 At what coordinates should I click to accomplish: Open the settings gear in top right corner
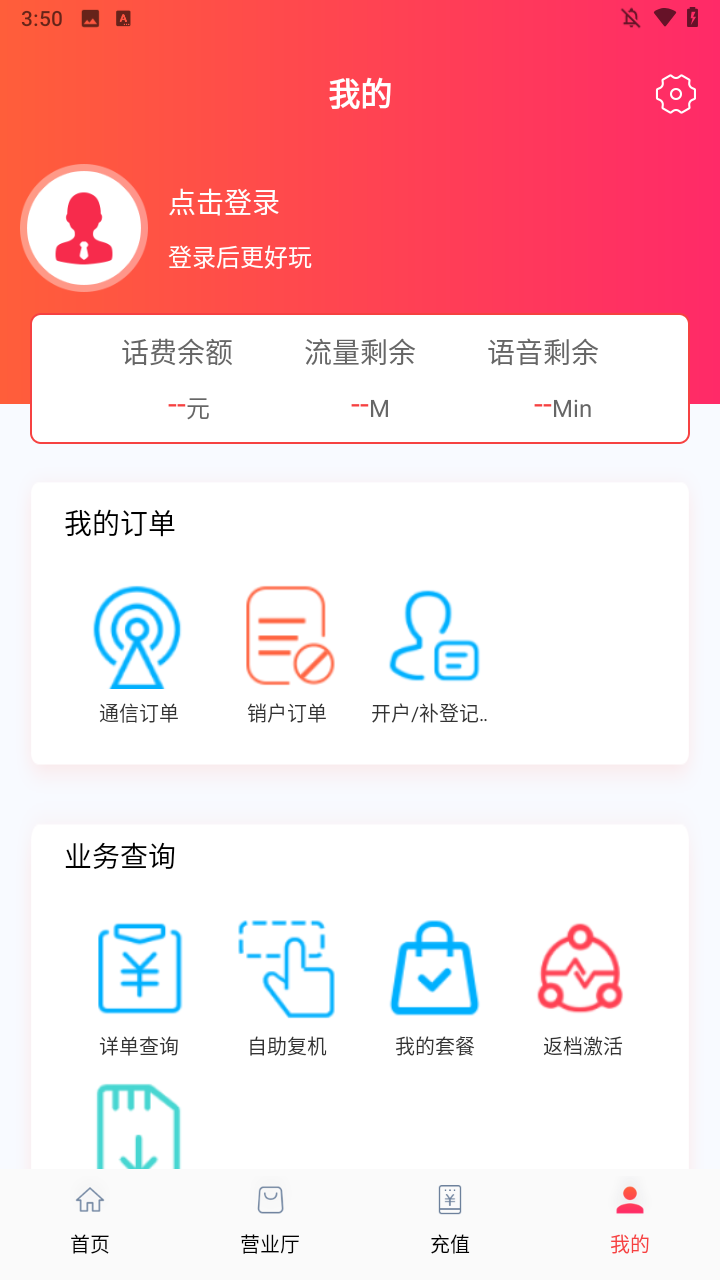[x=675, y=94]
